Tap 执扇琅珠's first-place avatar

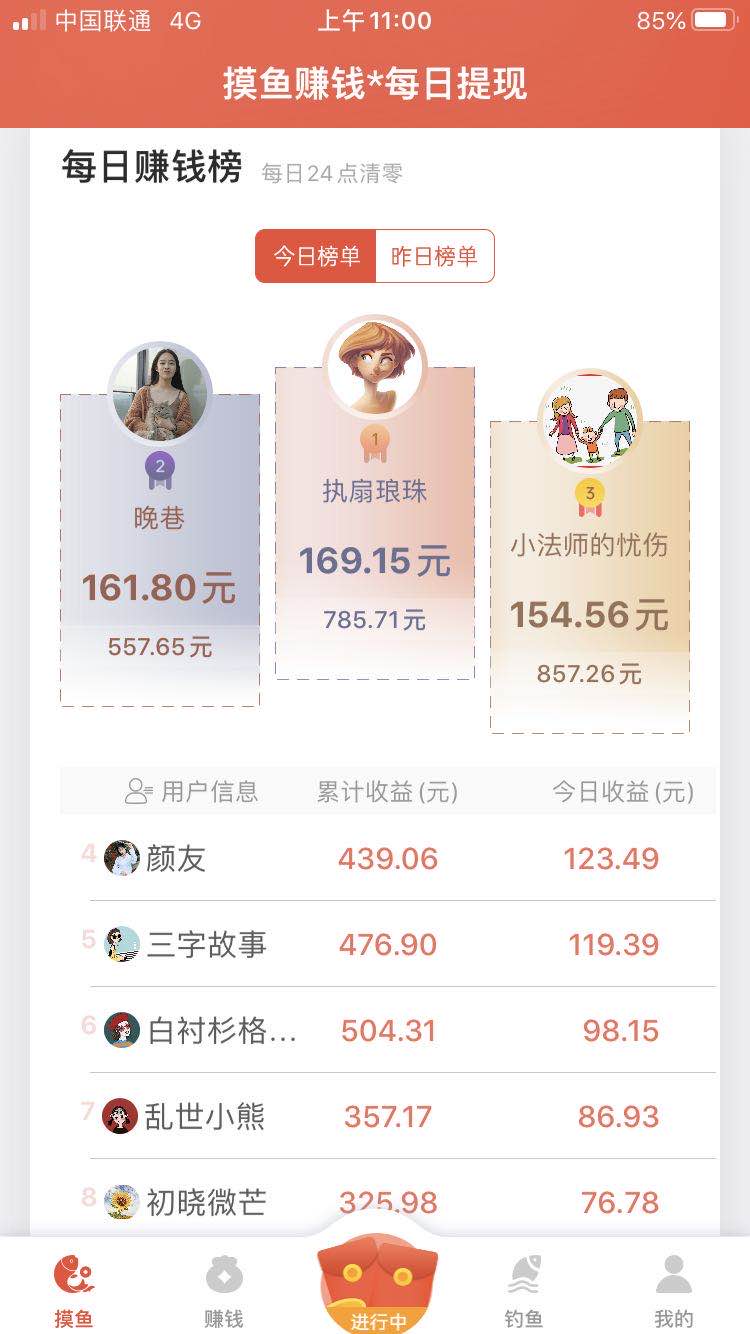375,364
